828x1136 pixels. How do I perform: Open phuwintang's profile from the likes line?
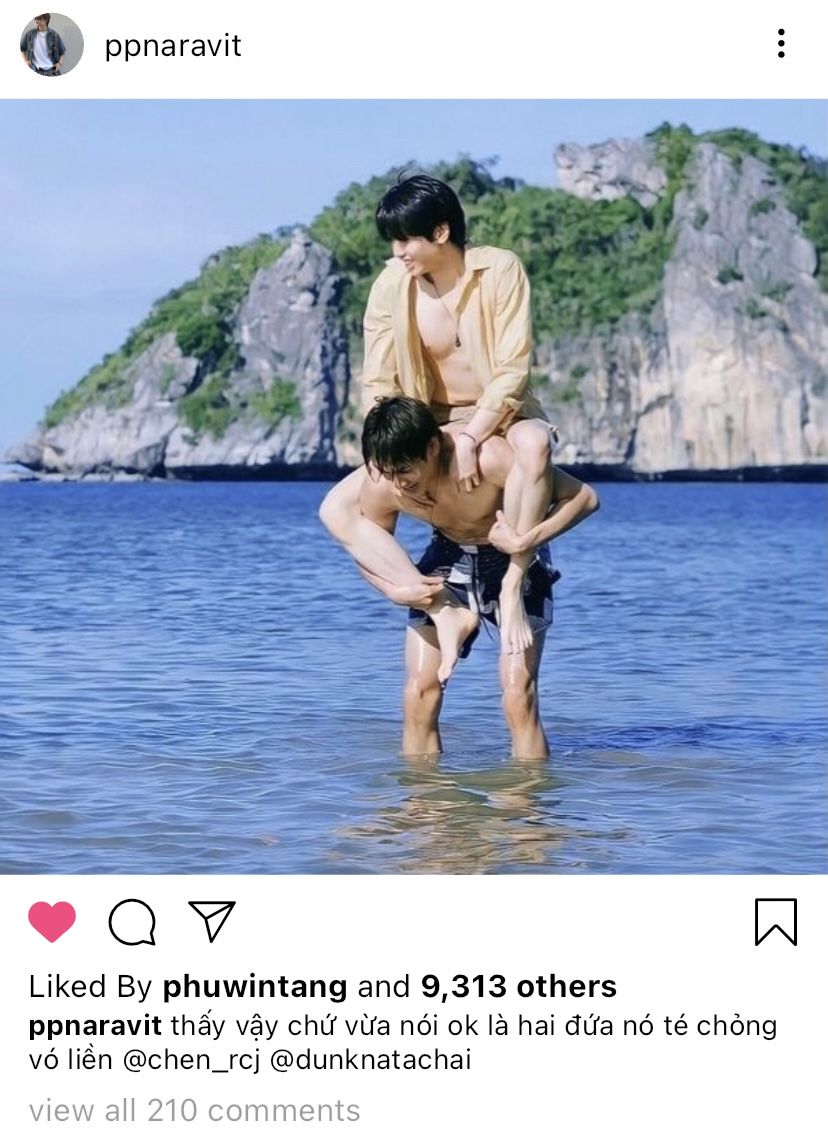pos(255,987)
